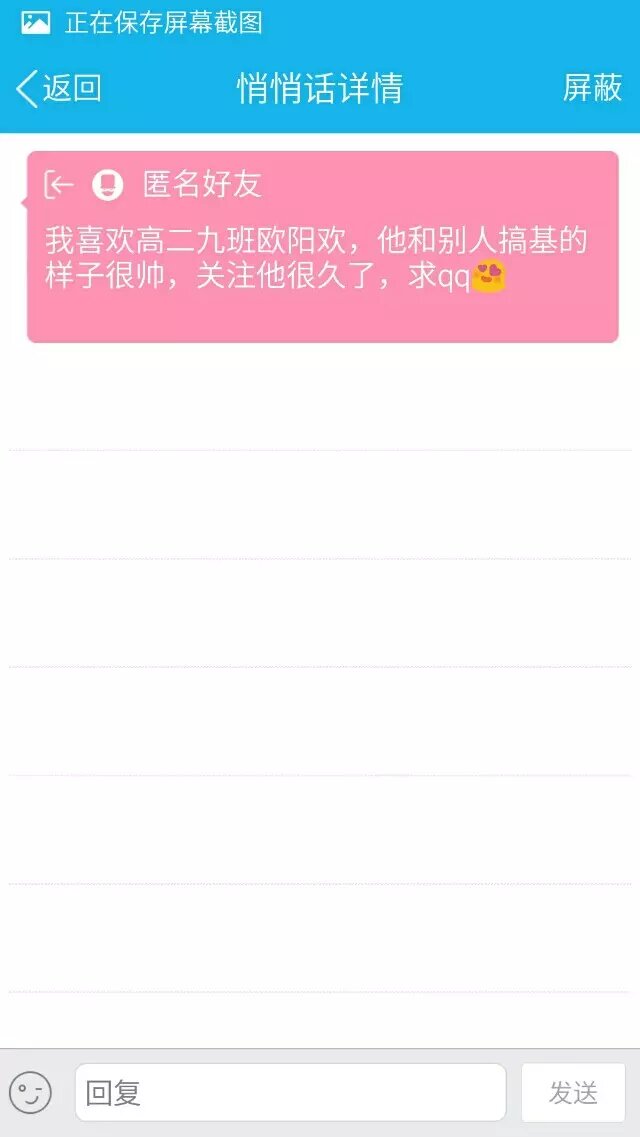The image size is (640, 1137).
Task: Go back using the 返回 arrow
Action: click(x=58, y=89)
